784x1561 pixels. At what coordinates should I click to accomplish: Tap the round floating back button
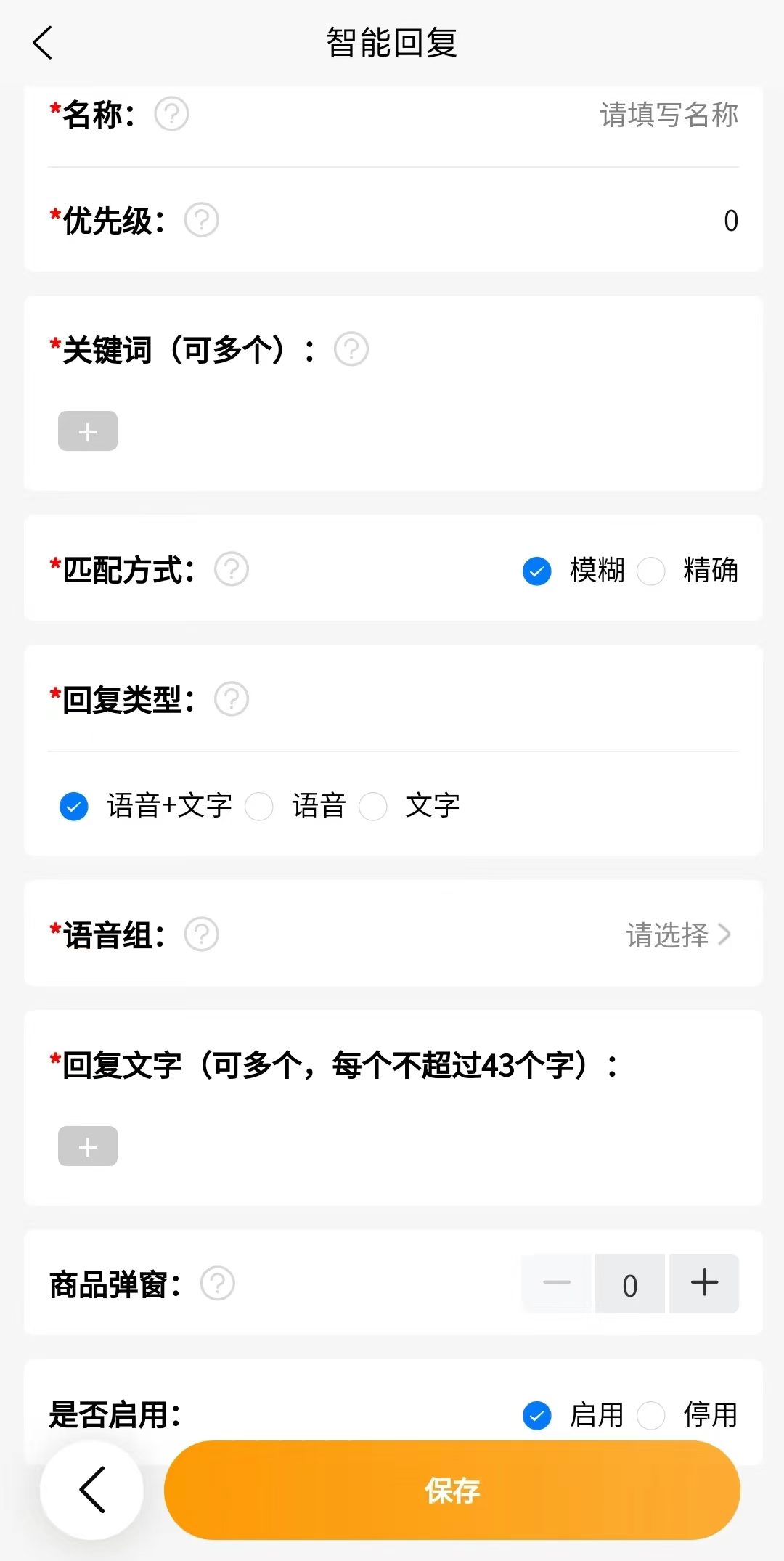(92, 1490)
